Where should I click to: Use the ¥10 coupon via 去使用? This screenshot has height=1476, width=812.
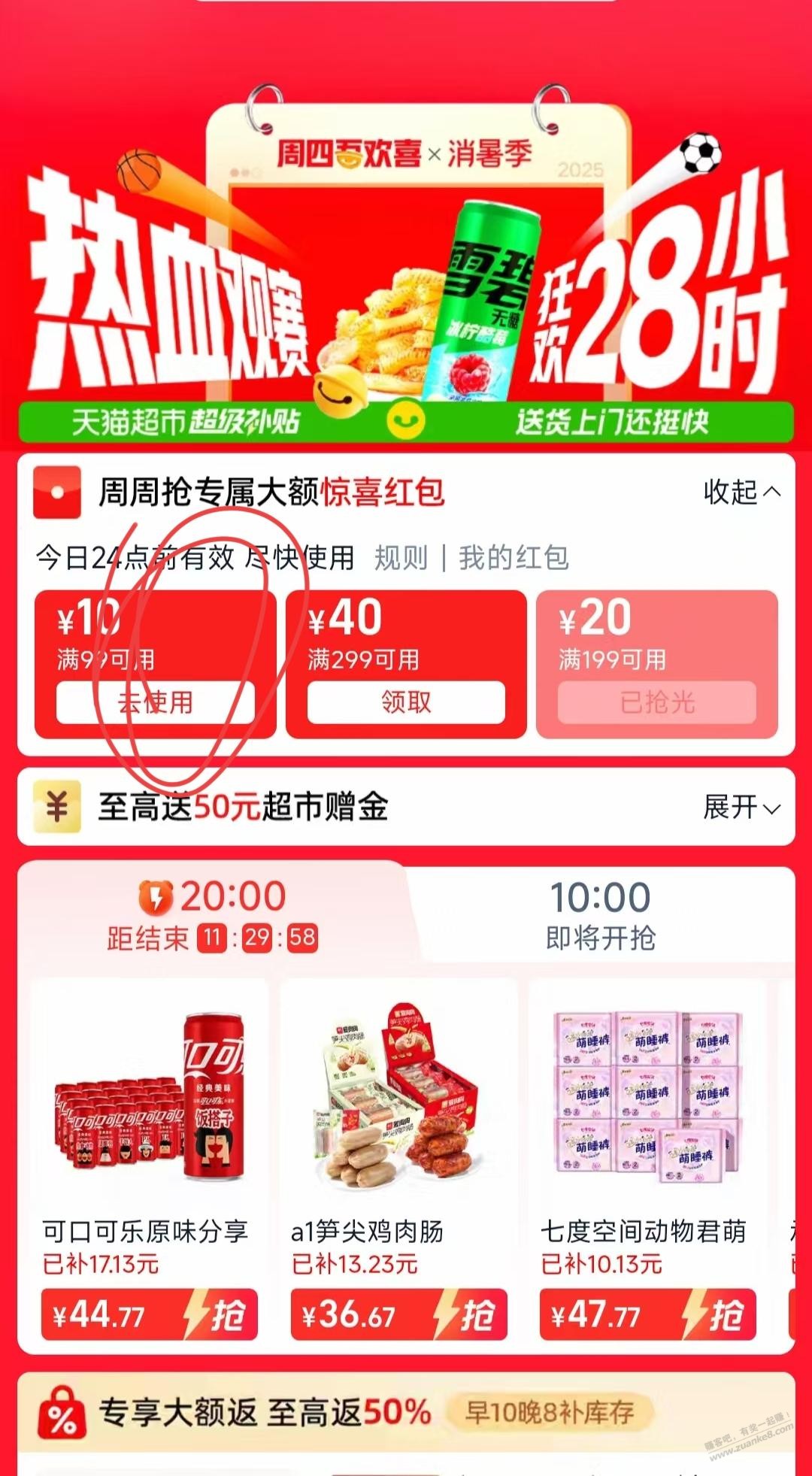155,702
